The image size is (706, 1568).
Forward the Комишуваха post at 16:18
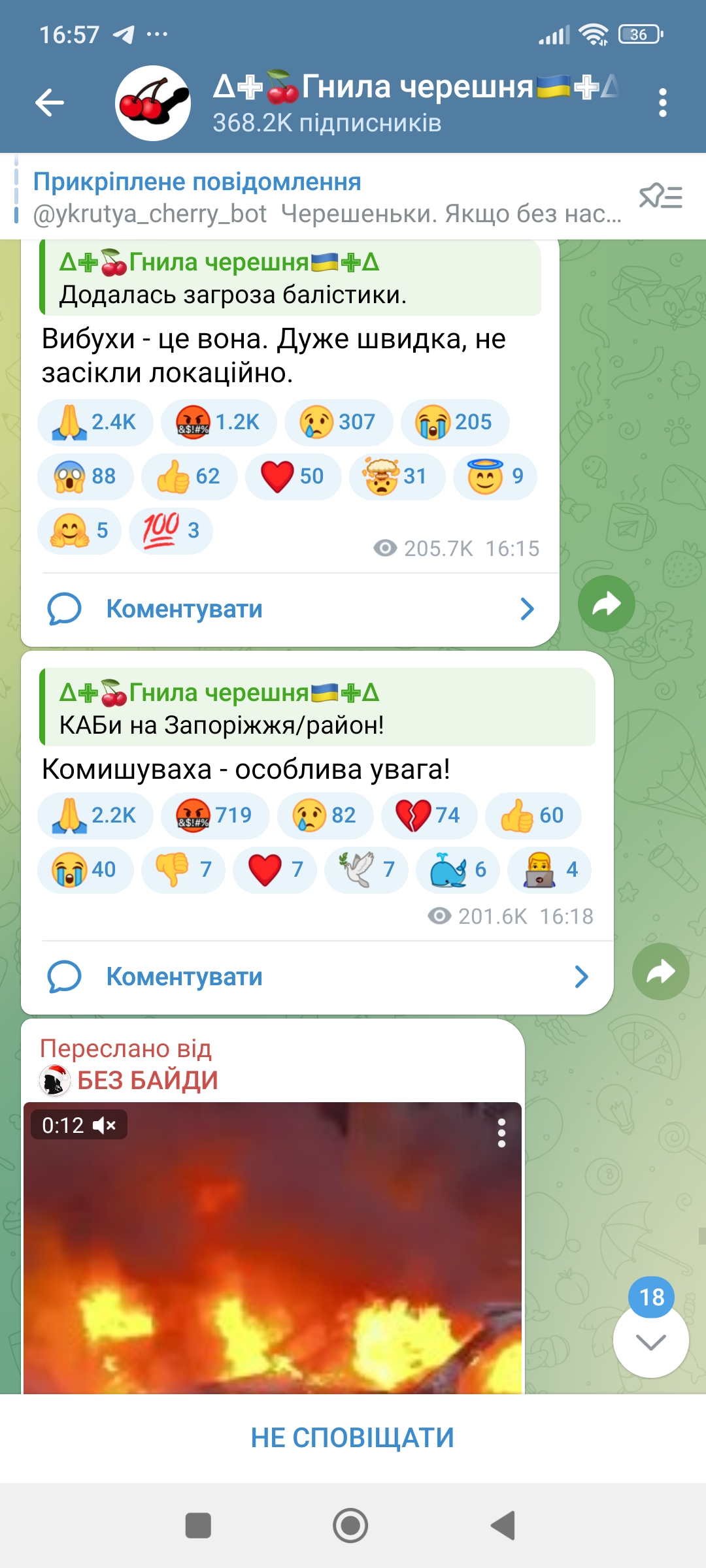[660, 972]
